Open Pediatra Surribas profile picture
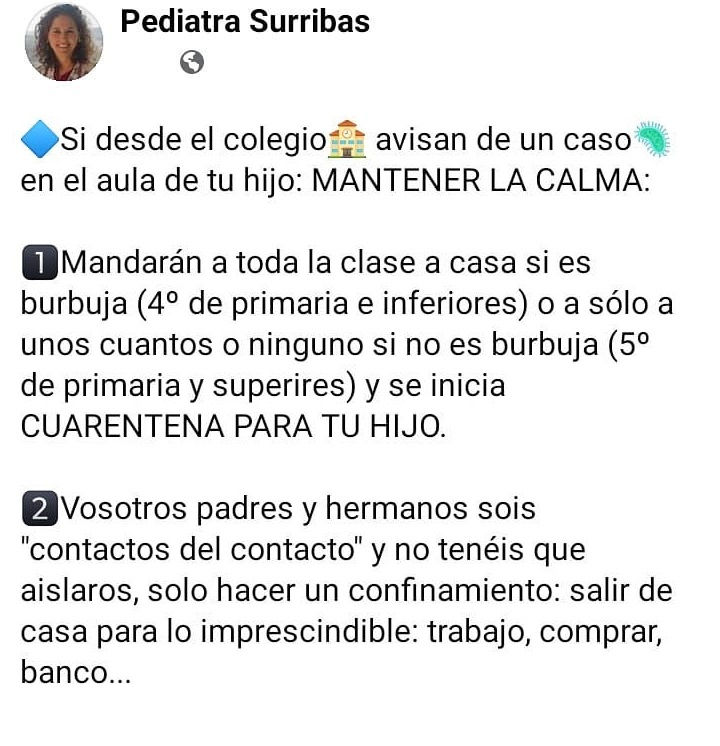The image size is (720, 746). (x=63, y=42)
